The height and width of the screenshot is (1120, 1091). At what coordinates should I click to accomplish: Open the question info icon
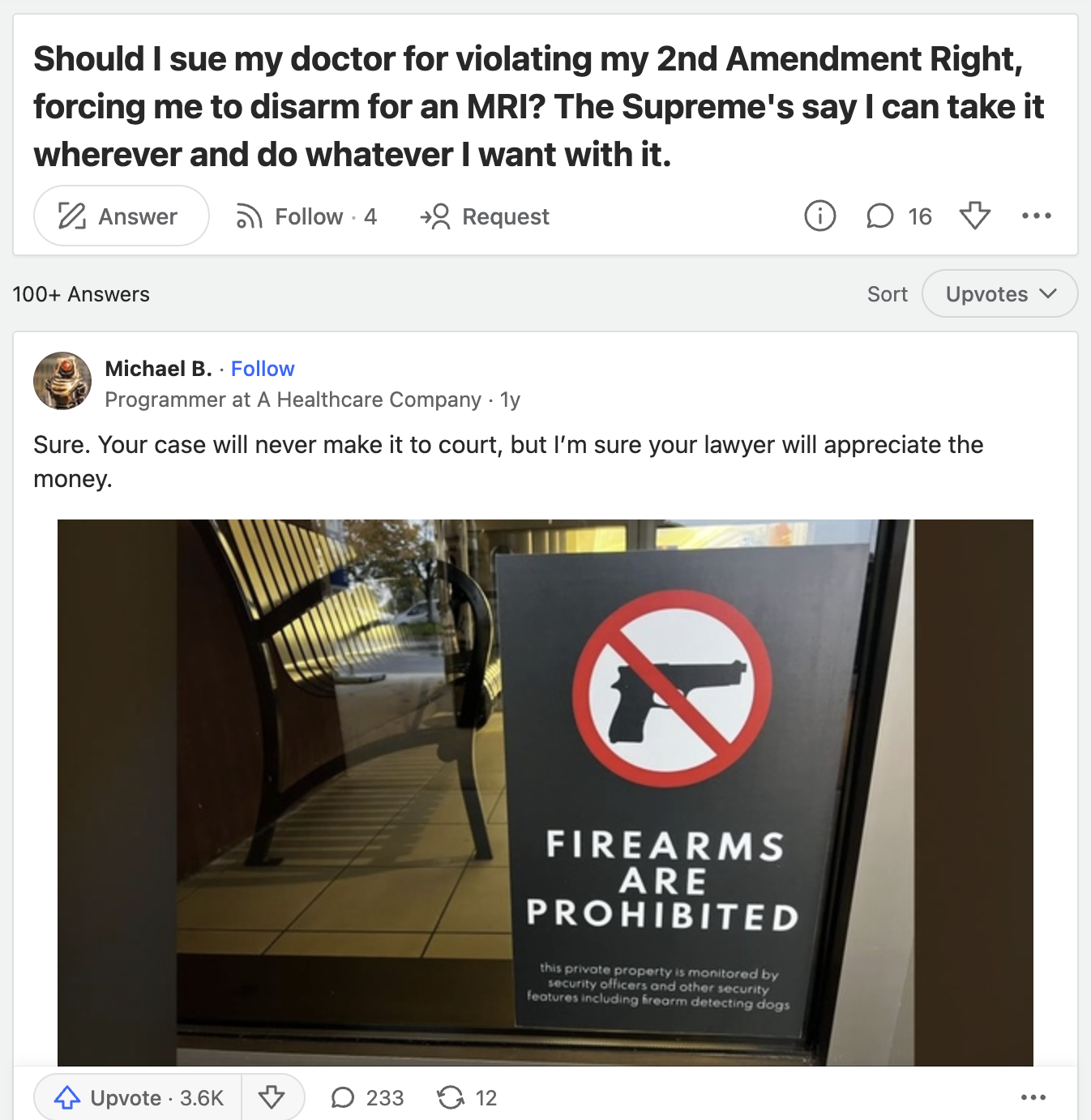click(819, 216)
